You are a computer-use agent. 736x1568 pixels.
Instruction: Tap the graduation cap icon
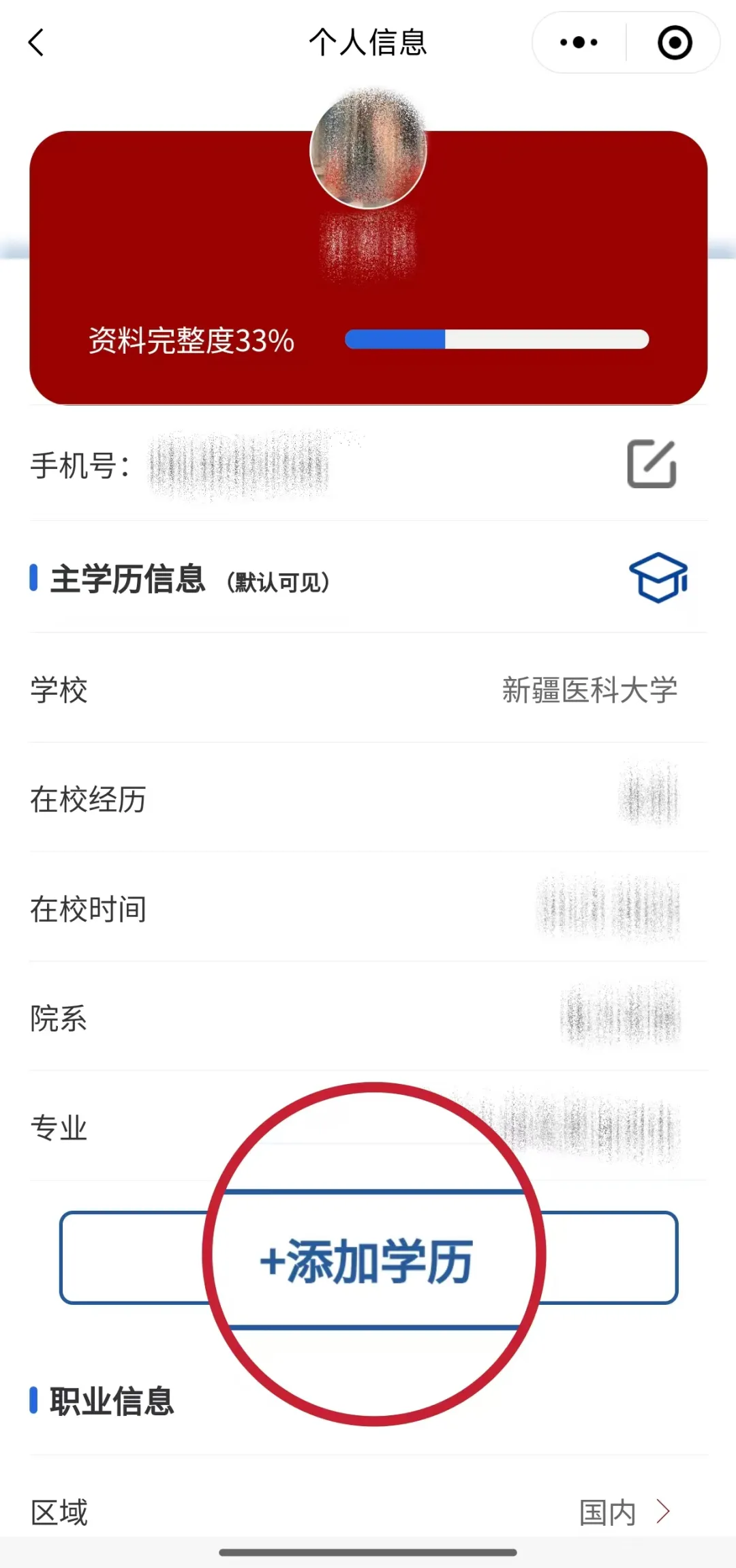pyautogui.click(x=658, y=578)
